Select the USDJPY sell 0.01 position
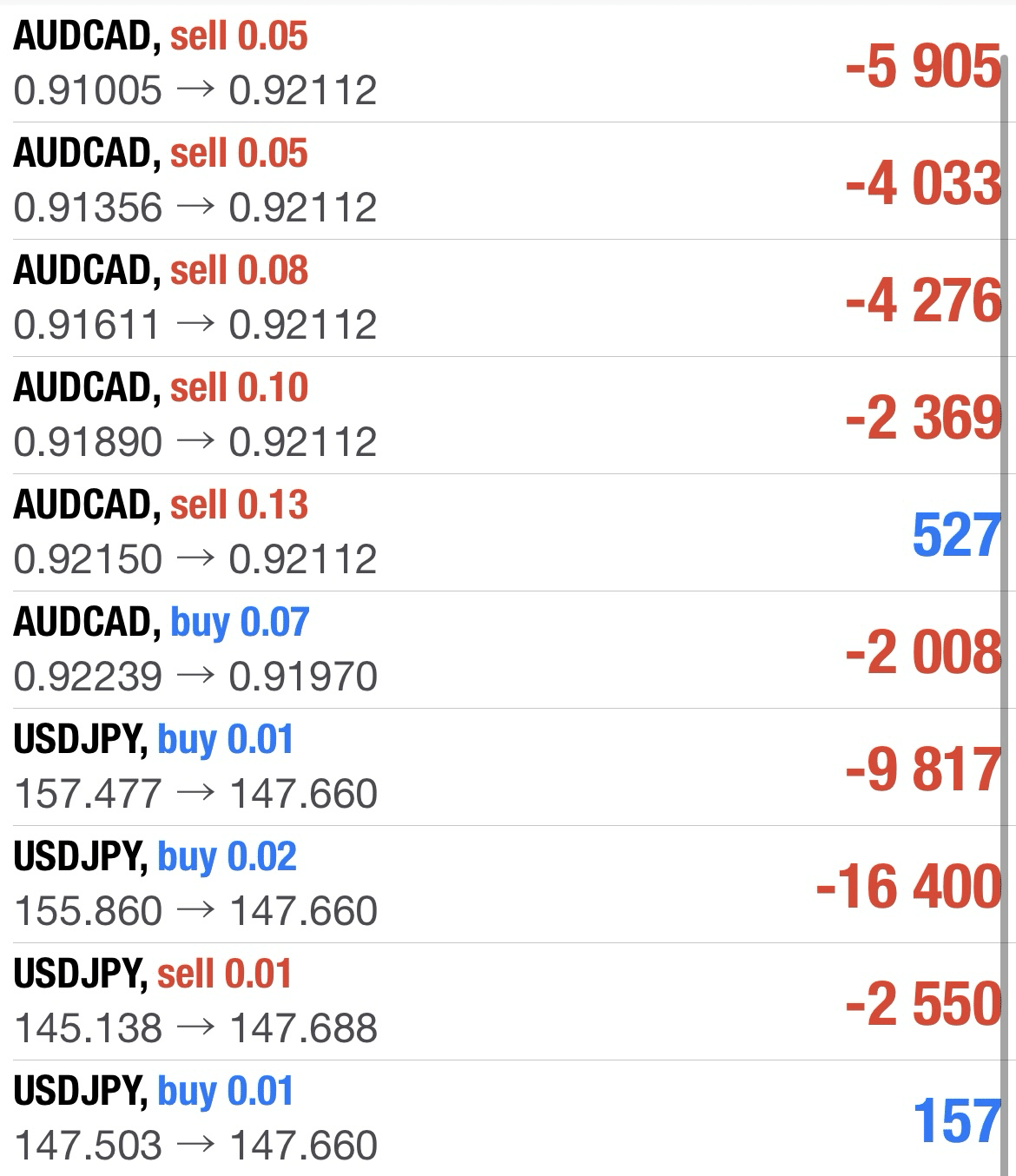Screen dimensions: 1016x1176 [x=508, y=1001]
